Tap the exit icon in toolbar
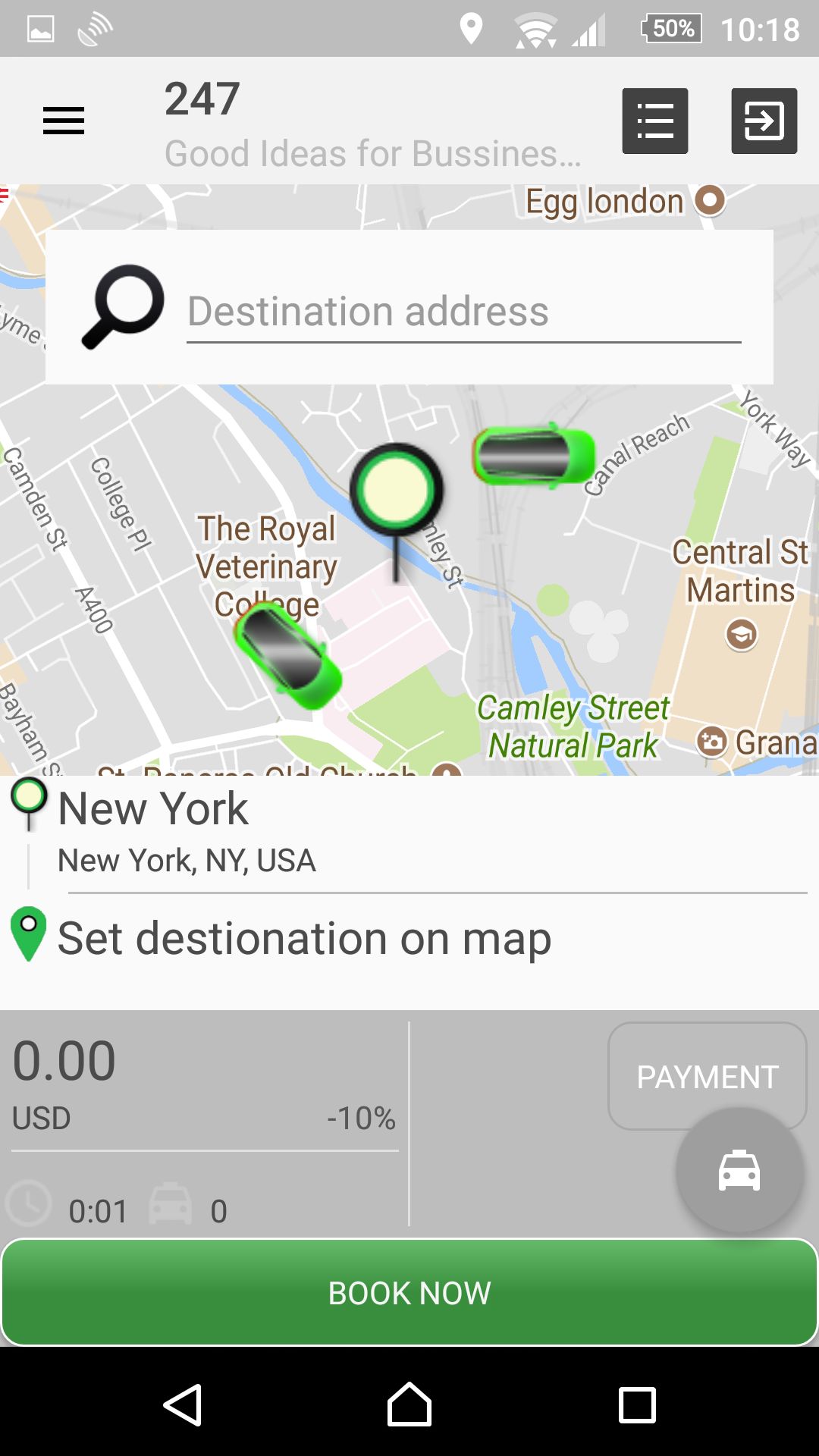The width and height of the screenshot is (819, 1456). pos(764,121)
